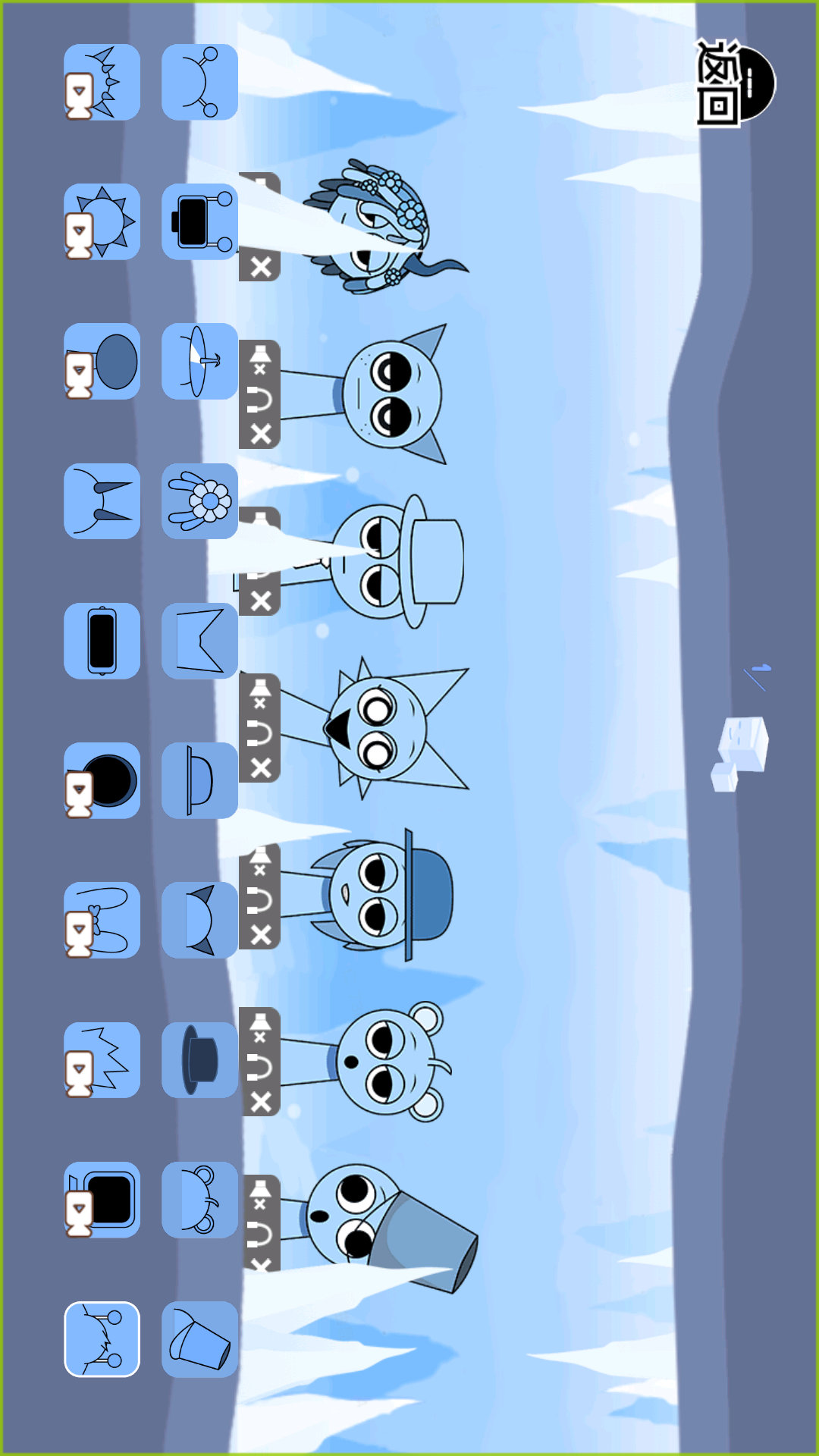This screenshot has width=819, height=1456.
Task: Unlock the zigzag hair accessory icon
Action: point(102,1060)
